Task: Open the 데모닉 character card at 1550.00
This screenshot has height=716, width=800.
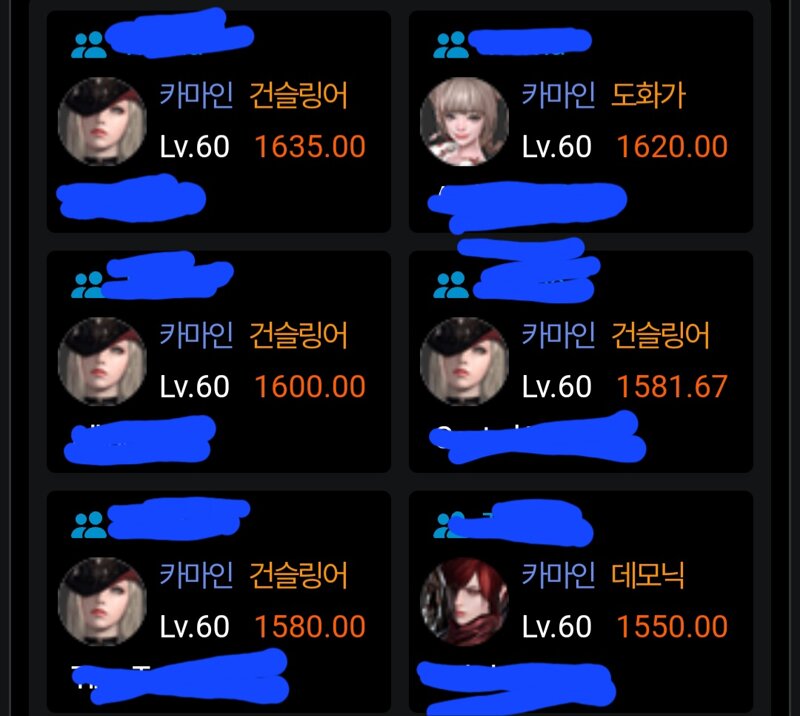Action: tap(580, 602)
